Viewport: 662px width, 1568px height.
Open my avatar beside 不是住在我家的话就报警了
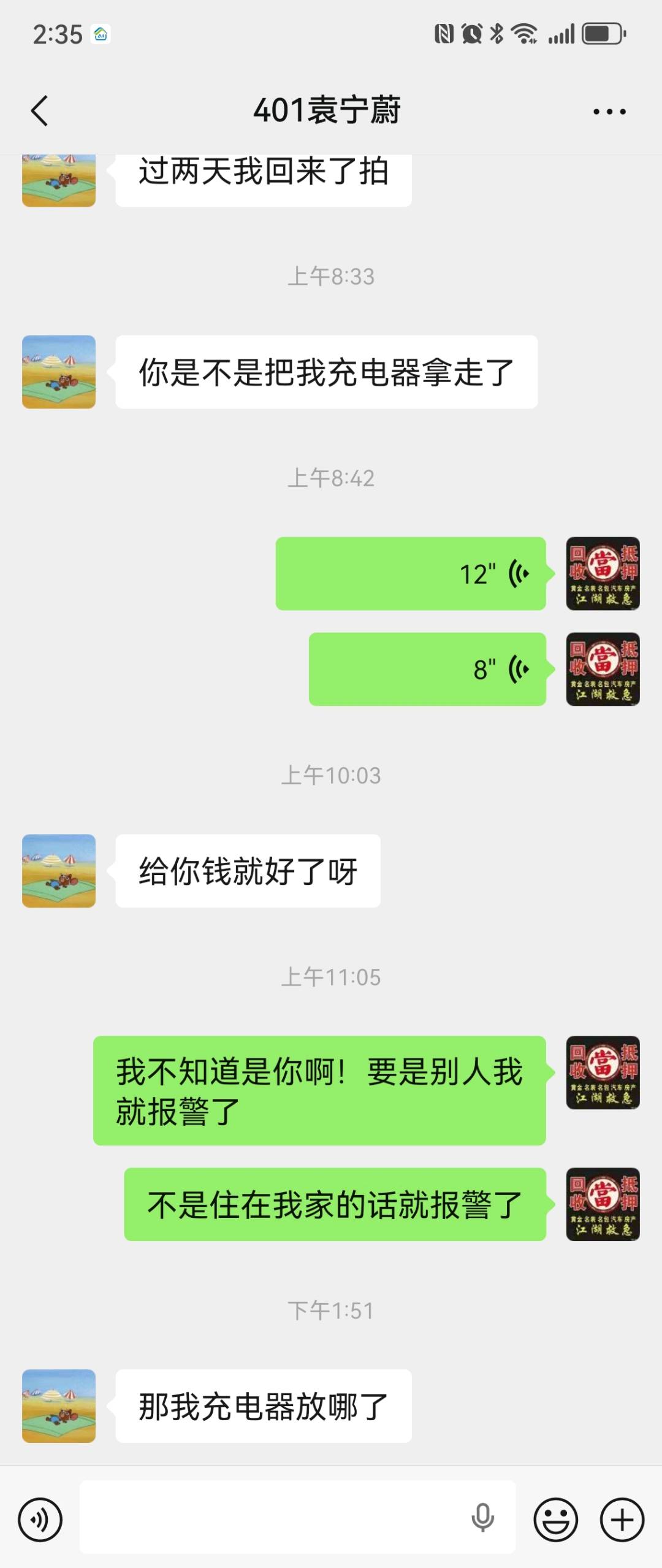[x=603, y=1204]
